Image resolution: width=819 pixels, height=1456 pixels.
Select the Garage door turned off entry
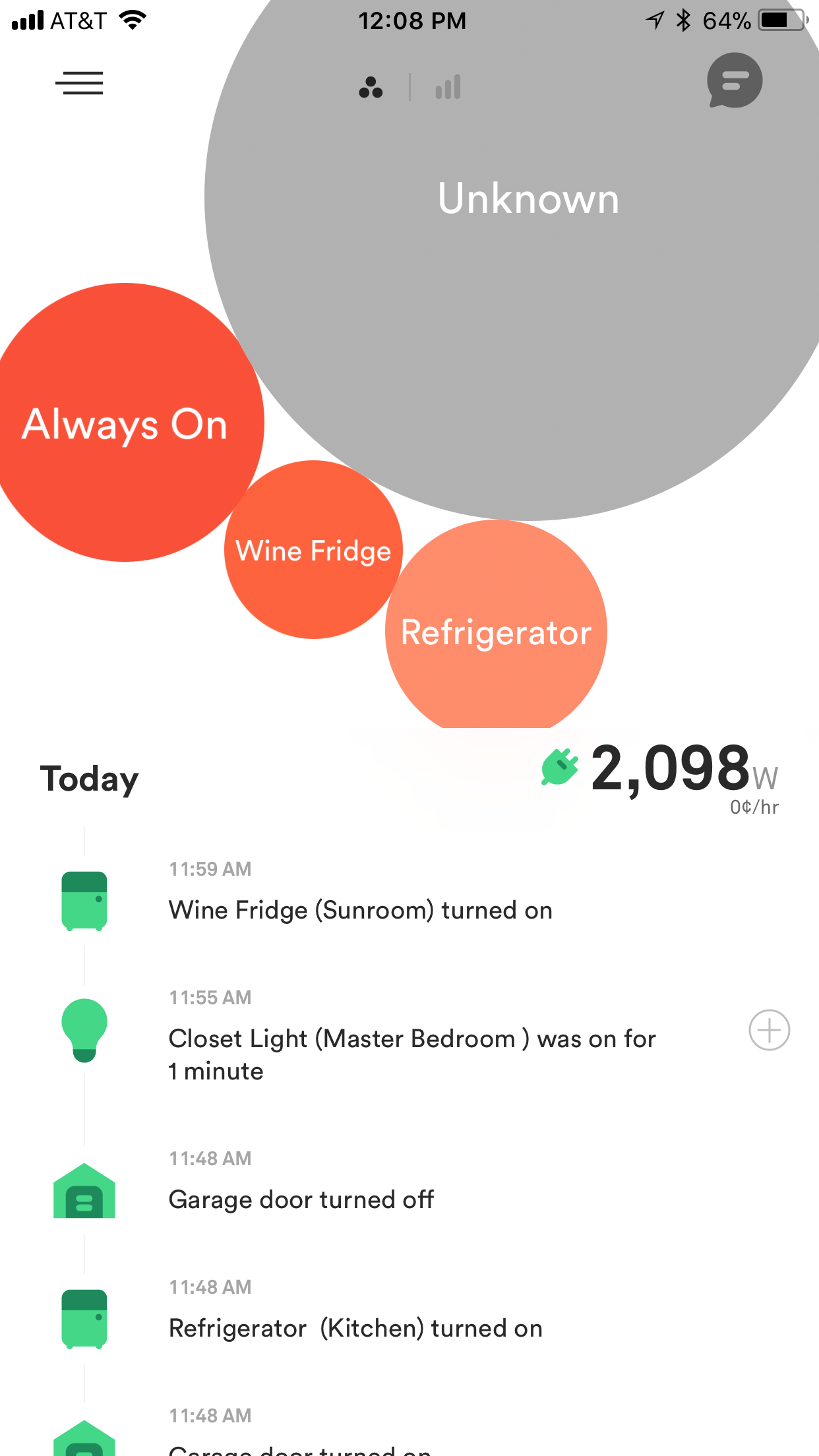coord(301,1199)
